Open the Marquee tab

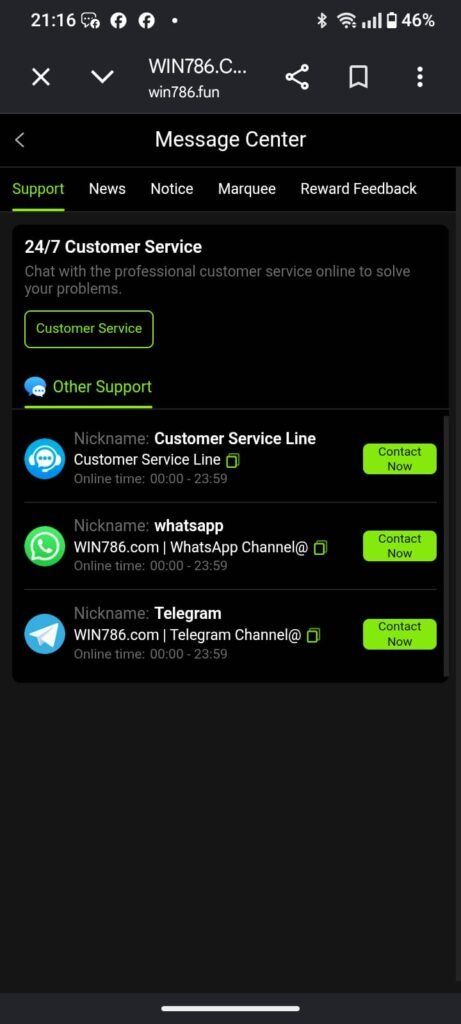[x=247, y=189]
